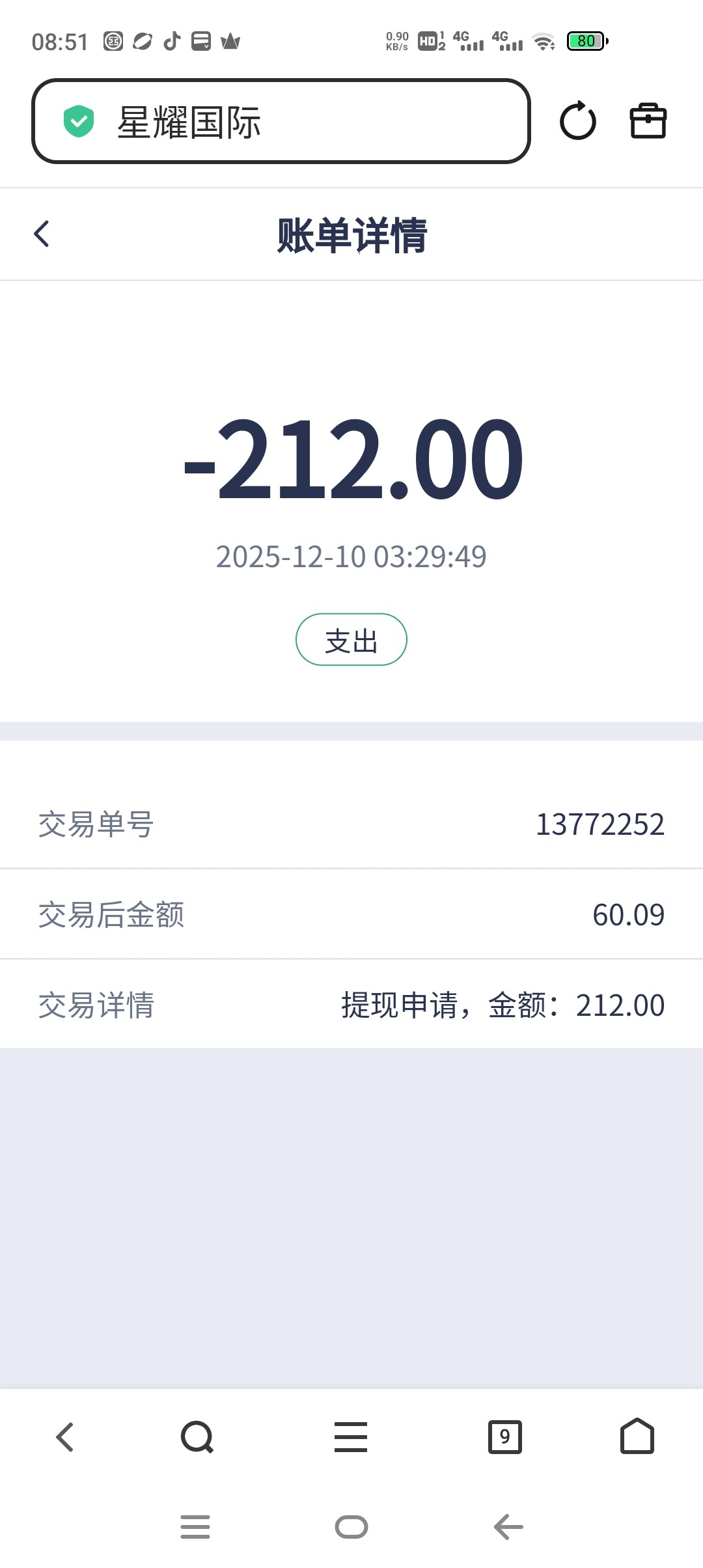
Task: Open system recent apps
Action: tap(195, 1527)
